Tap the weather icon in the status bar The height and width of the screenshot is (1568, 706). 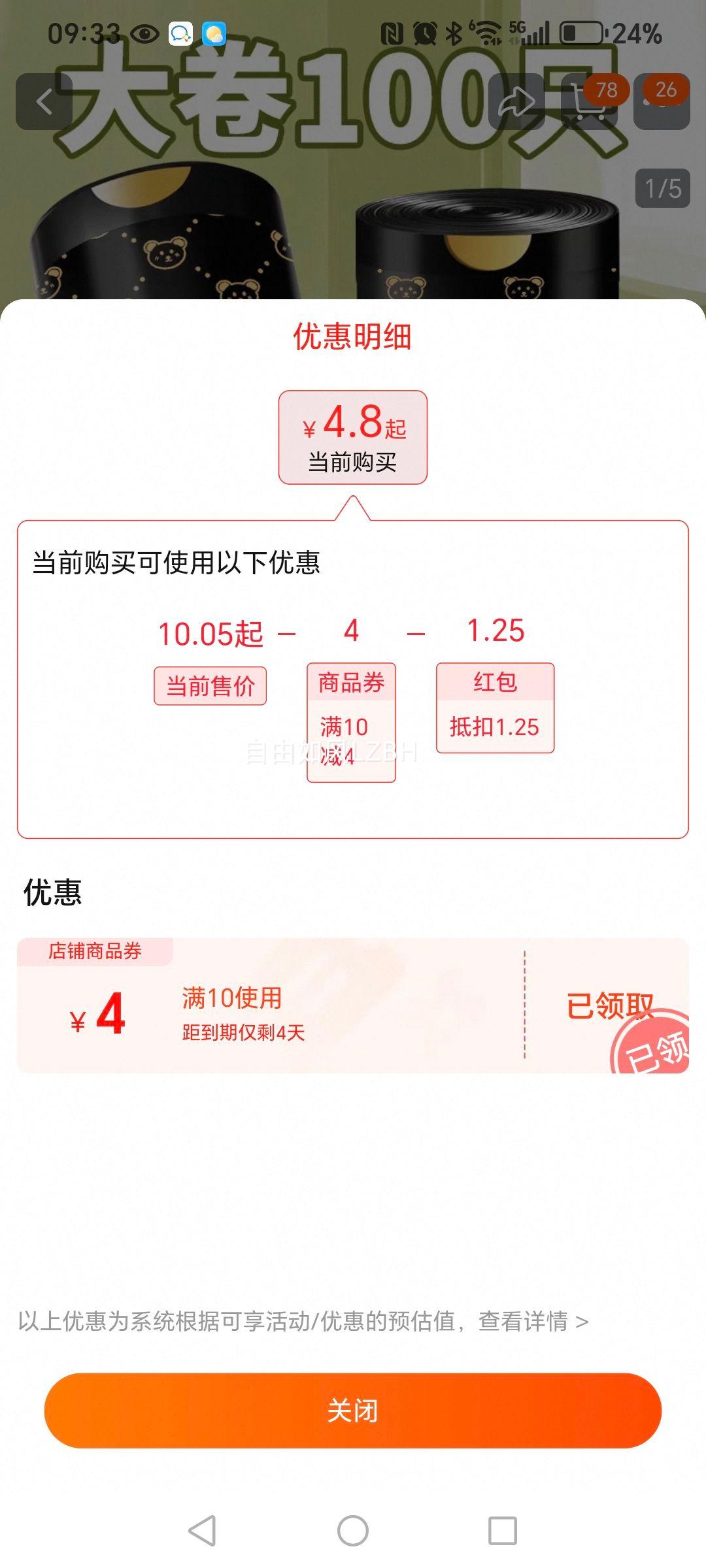(216, 33)
